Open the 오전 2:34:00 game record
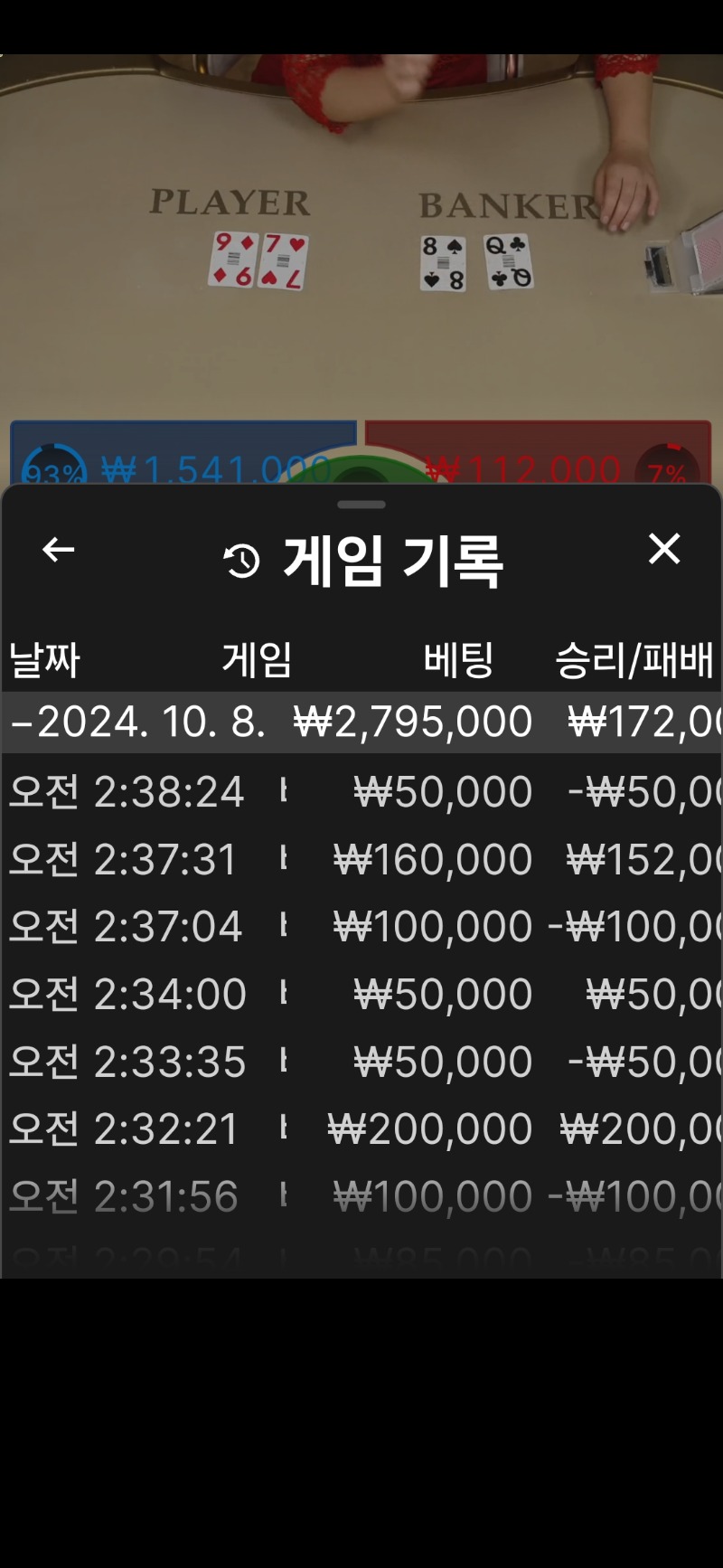This screenshot has height=1568, width=723. tap(361, 995)
